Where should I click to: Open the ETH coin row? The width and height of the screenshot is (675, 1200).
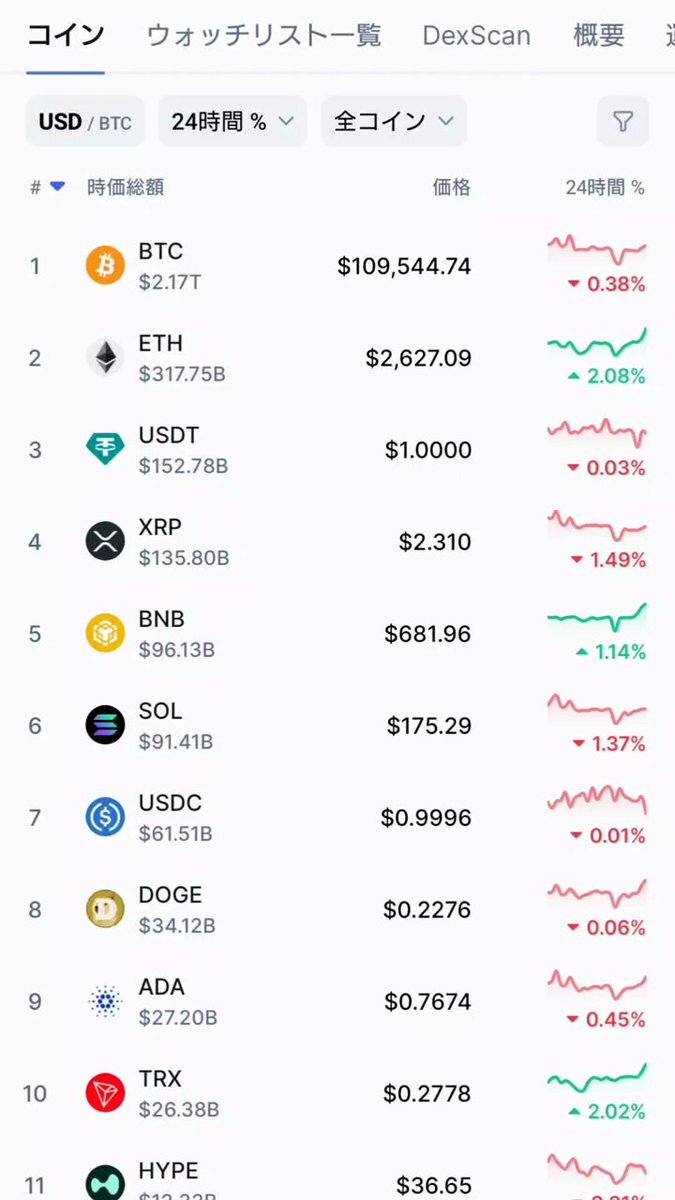337,358
